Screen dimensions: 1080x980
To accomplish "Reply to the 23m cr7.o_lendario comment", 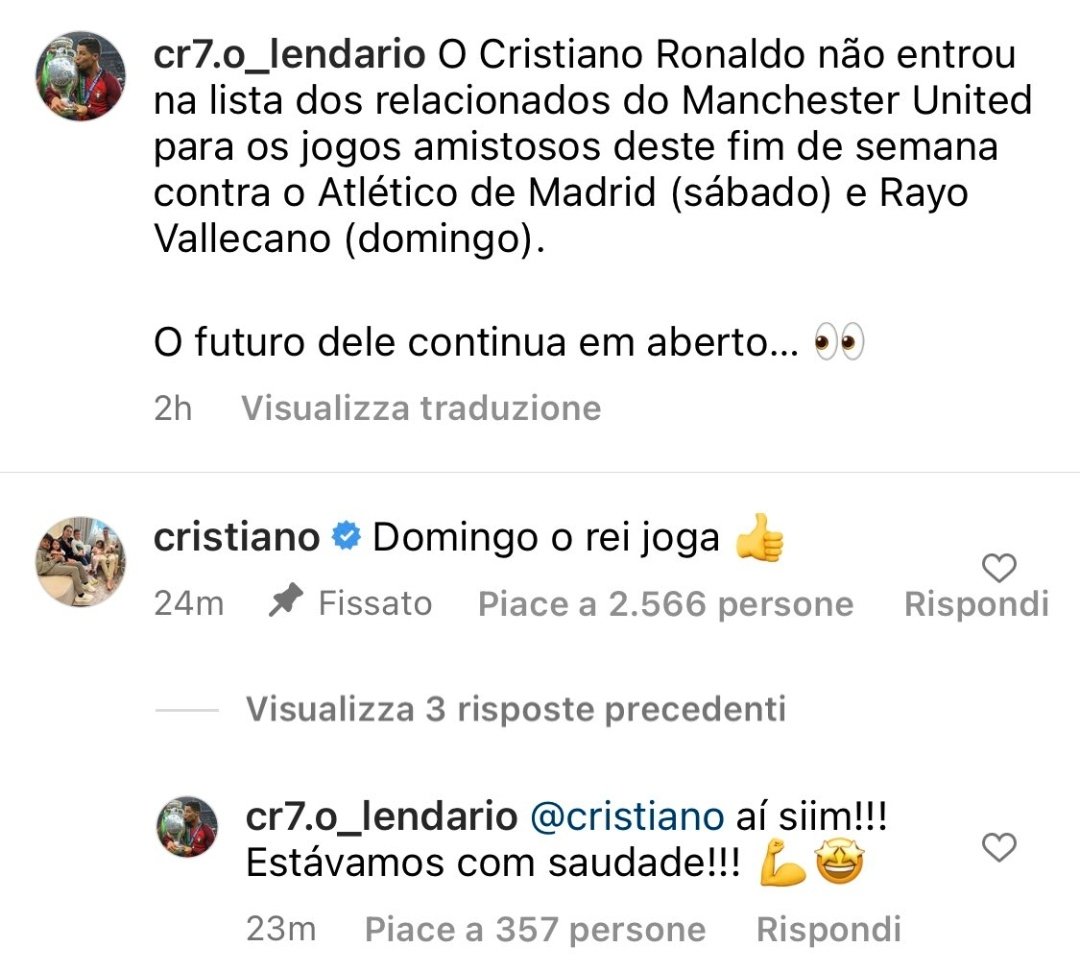I will click(828, 929).
